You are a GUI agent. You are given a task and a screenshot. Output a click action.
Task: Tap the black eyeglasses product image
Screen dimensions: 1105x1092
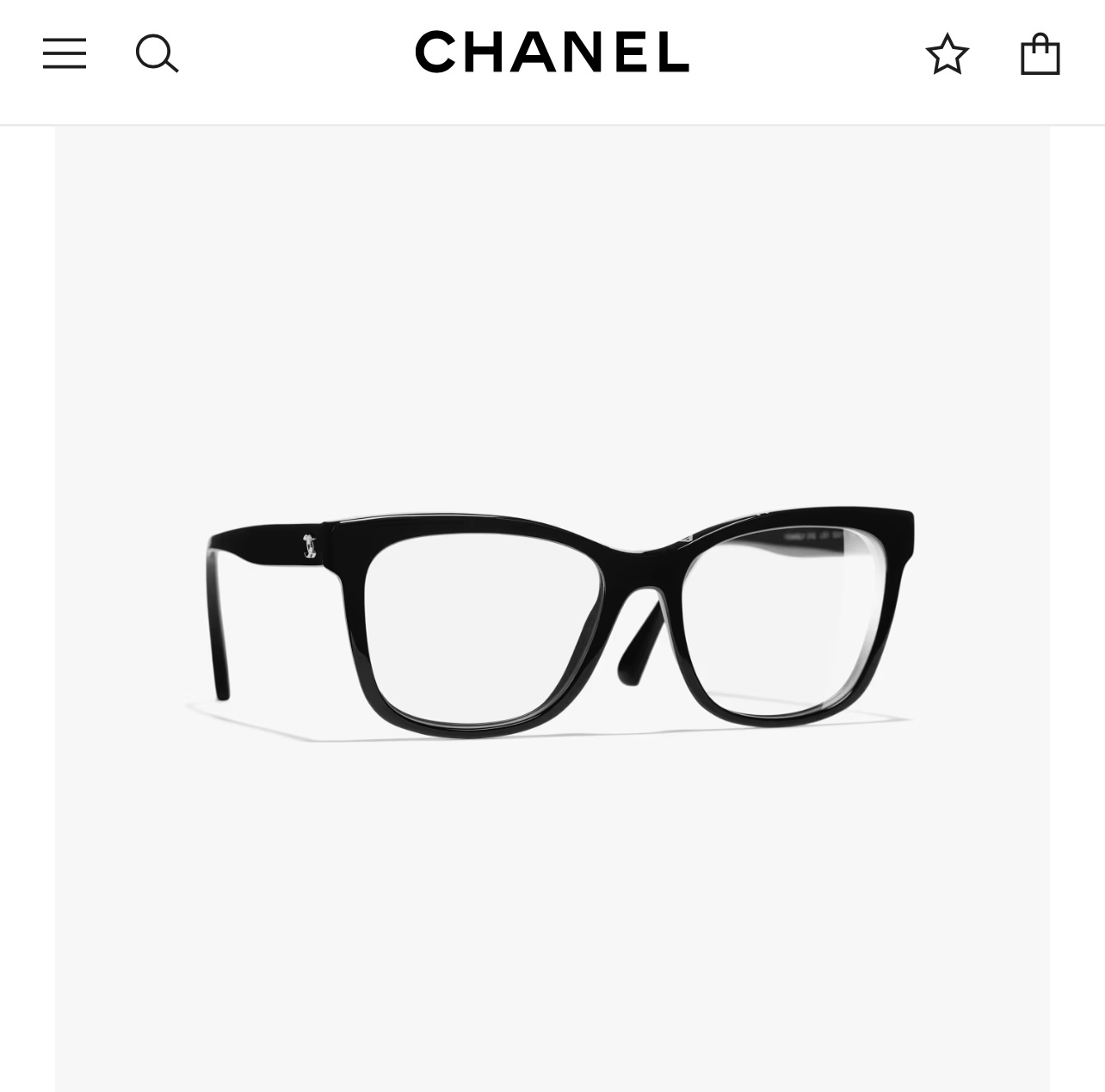tap(559, 620)
